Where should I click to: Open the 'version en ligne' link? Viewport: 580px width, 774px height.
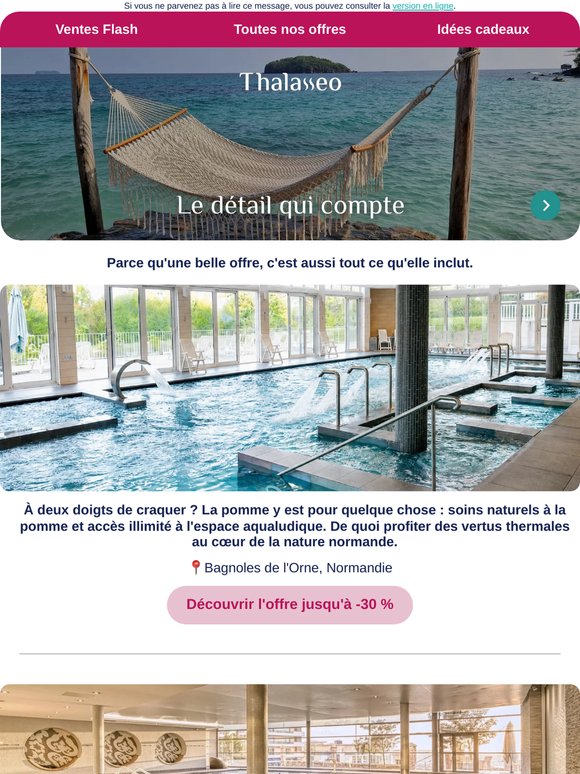click(x=423, y=6)
